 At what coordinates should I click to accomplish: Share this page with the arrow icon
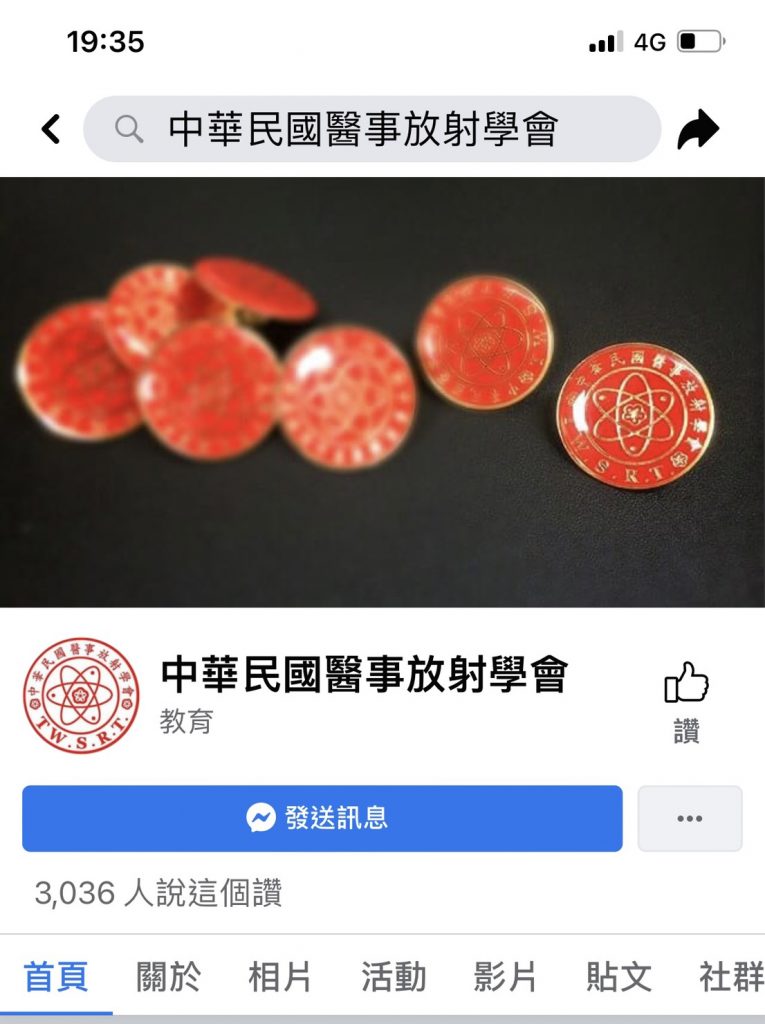[x=698, y=129]
